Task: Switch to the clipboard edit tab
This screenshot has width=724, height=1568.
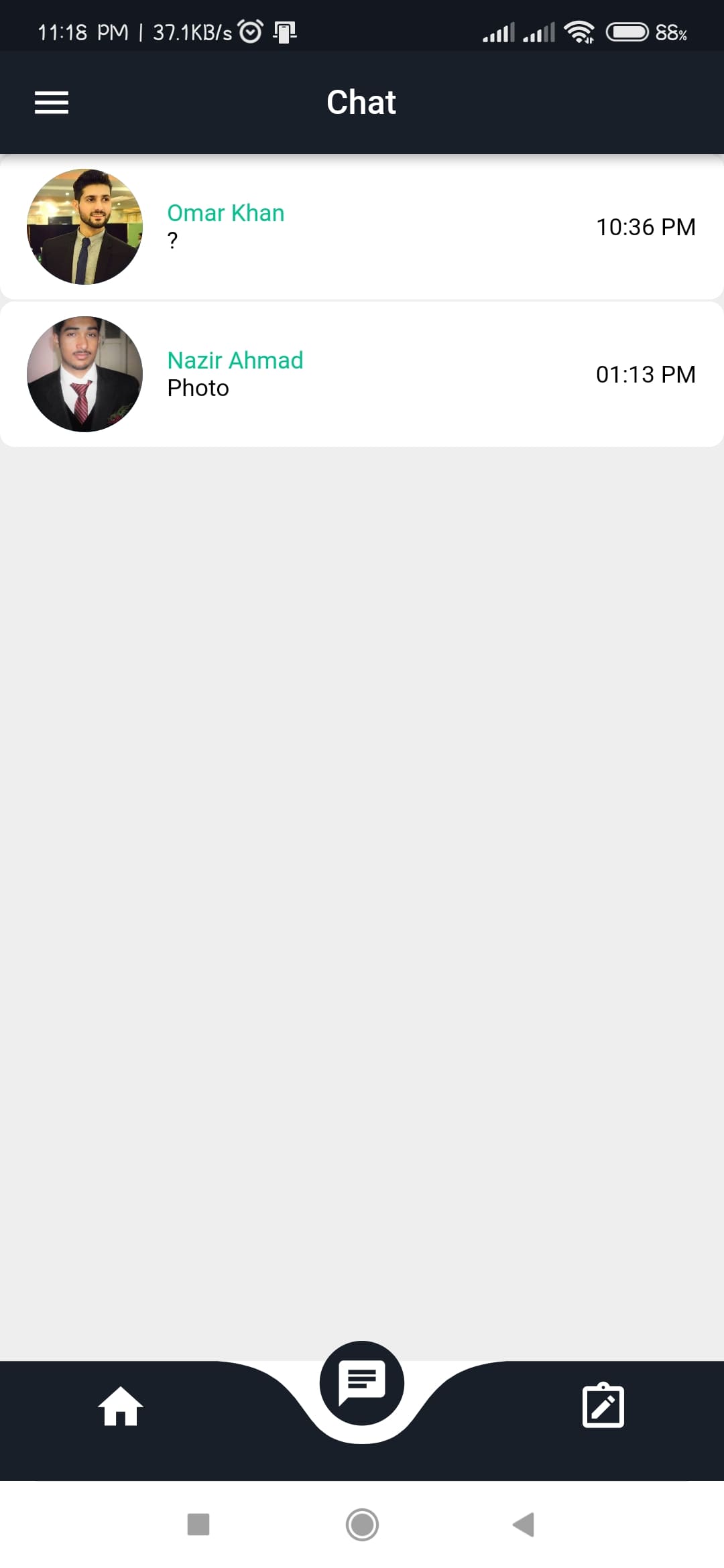Action: coord(603,1405)
